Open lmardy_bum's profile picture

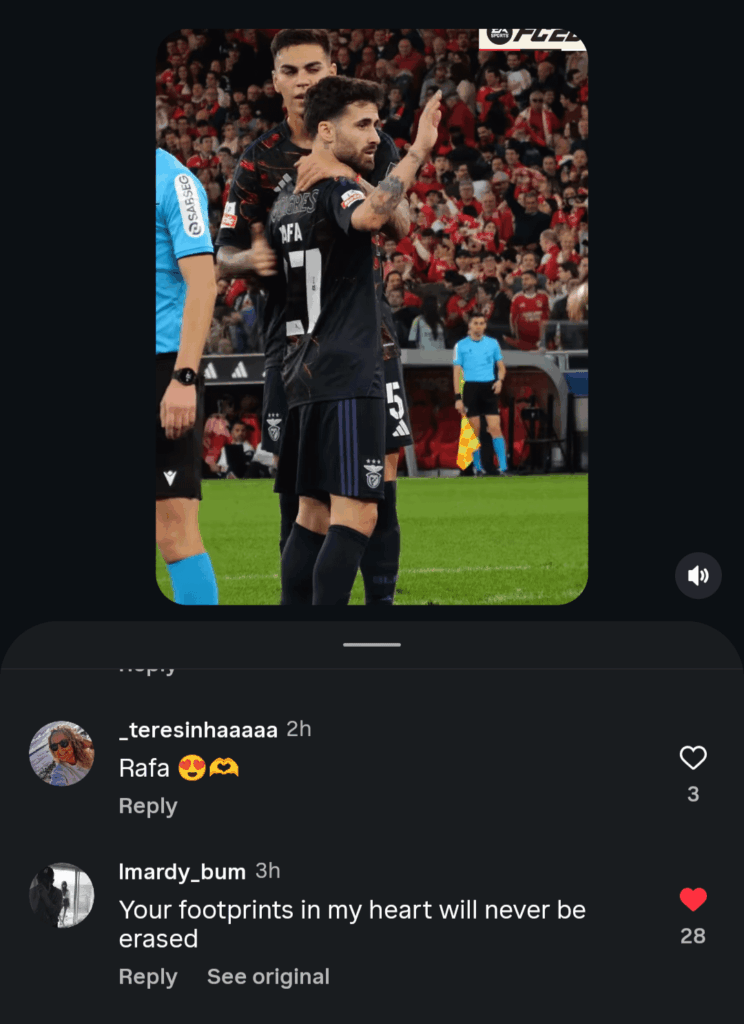[62, 897]
